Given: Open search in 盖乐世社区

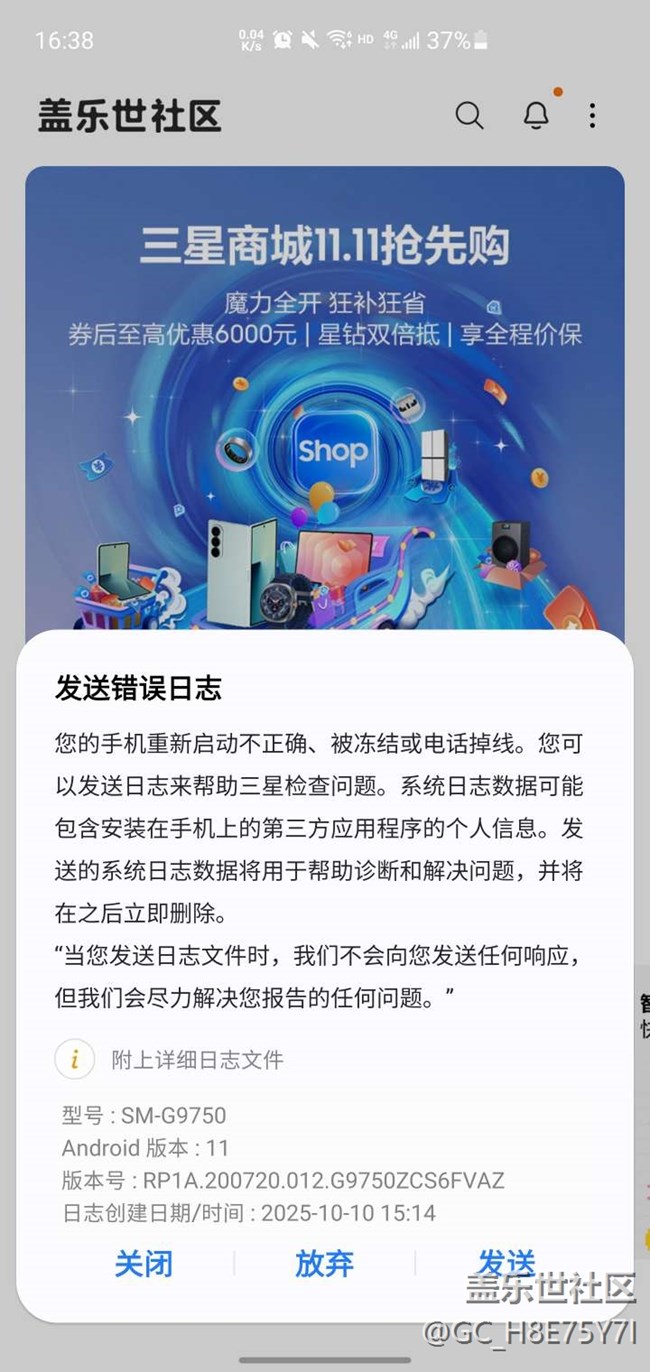Looking at the screenshot, I should point(469,115).
